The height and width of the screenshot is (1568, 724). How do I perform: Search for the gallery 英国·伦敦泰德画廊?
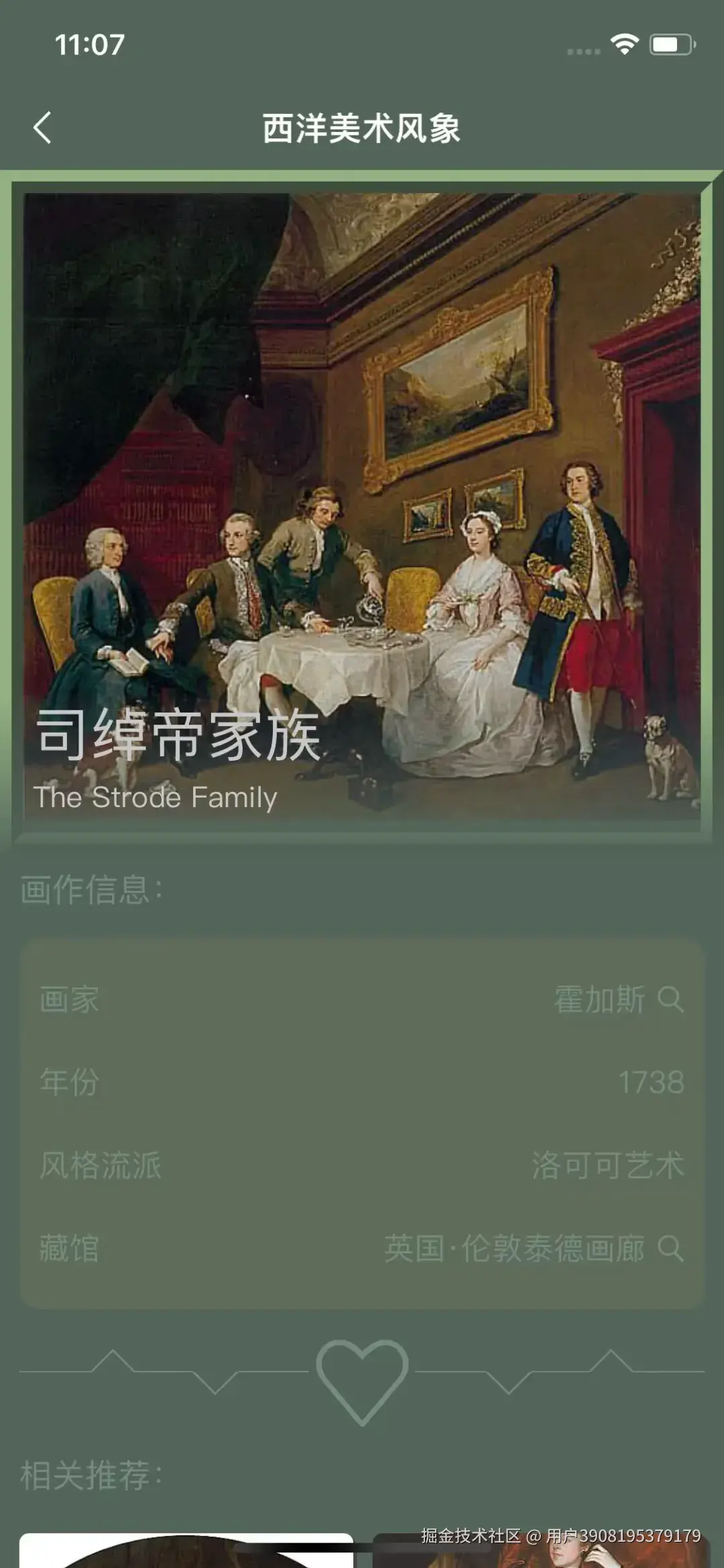tap(670, 1249)
